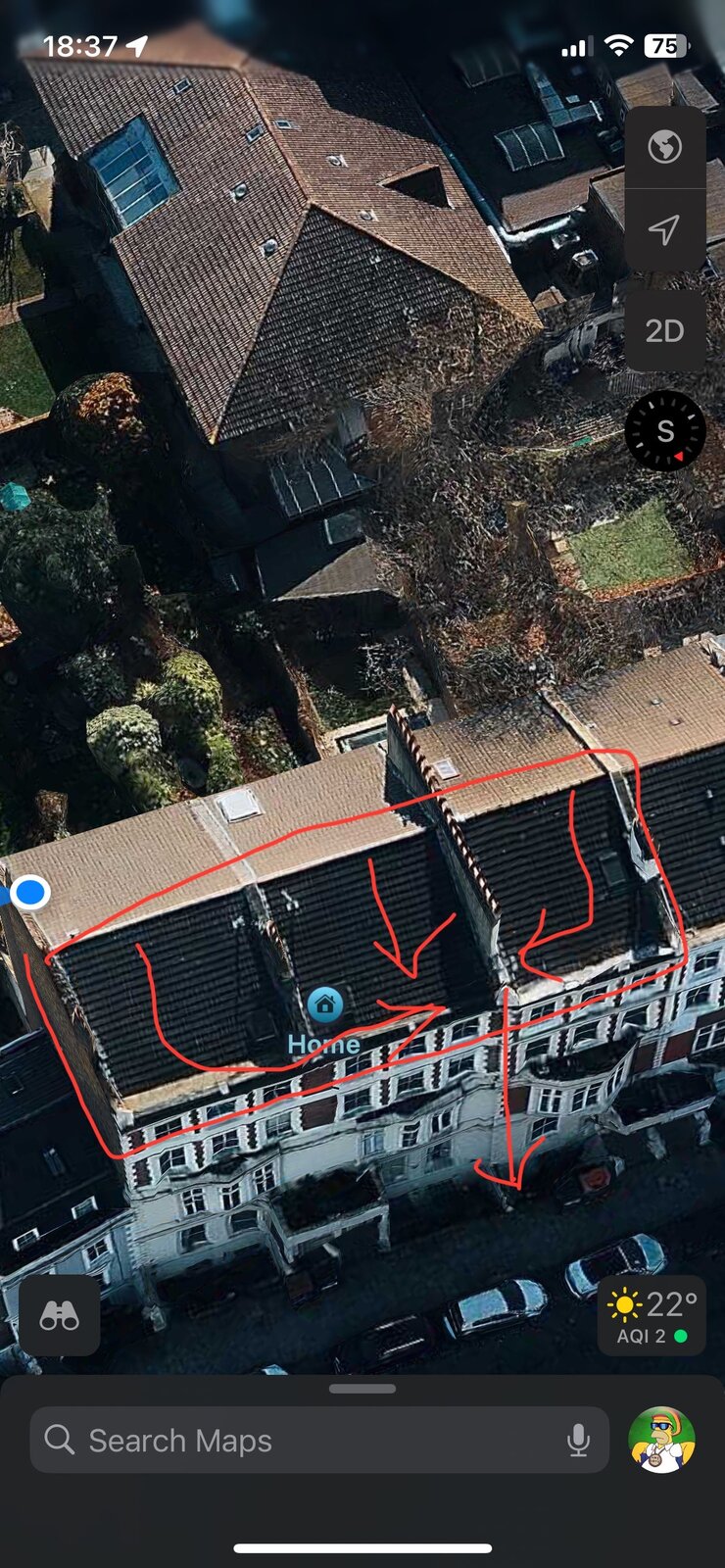Select the Home pin on map

(x=324, y=1005)
